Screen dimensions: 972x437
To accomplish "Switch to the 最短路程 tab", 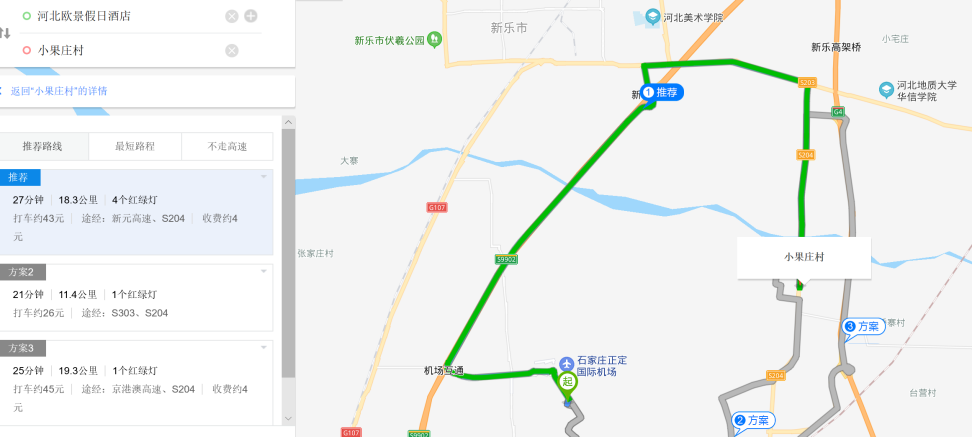I will pyautogui.click(x=135, y=146).
